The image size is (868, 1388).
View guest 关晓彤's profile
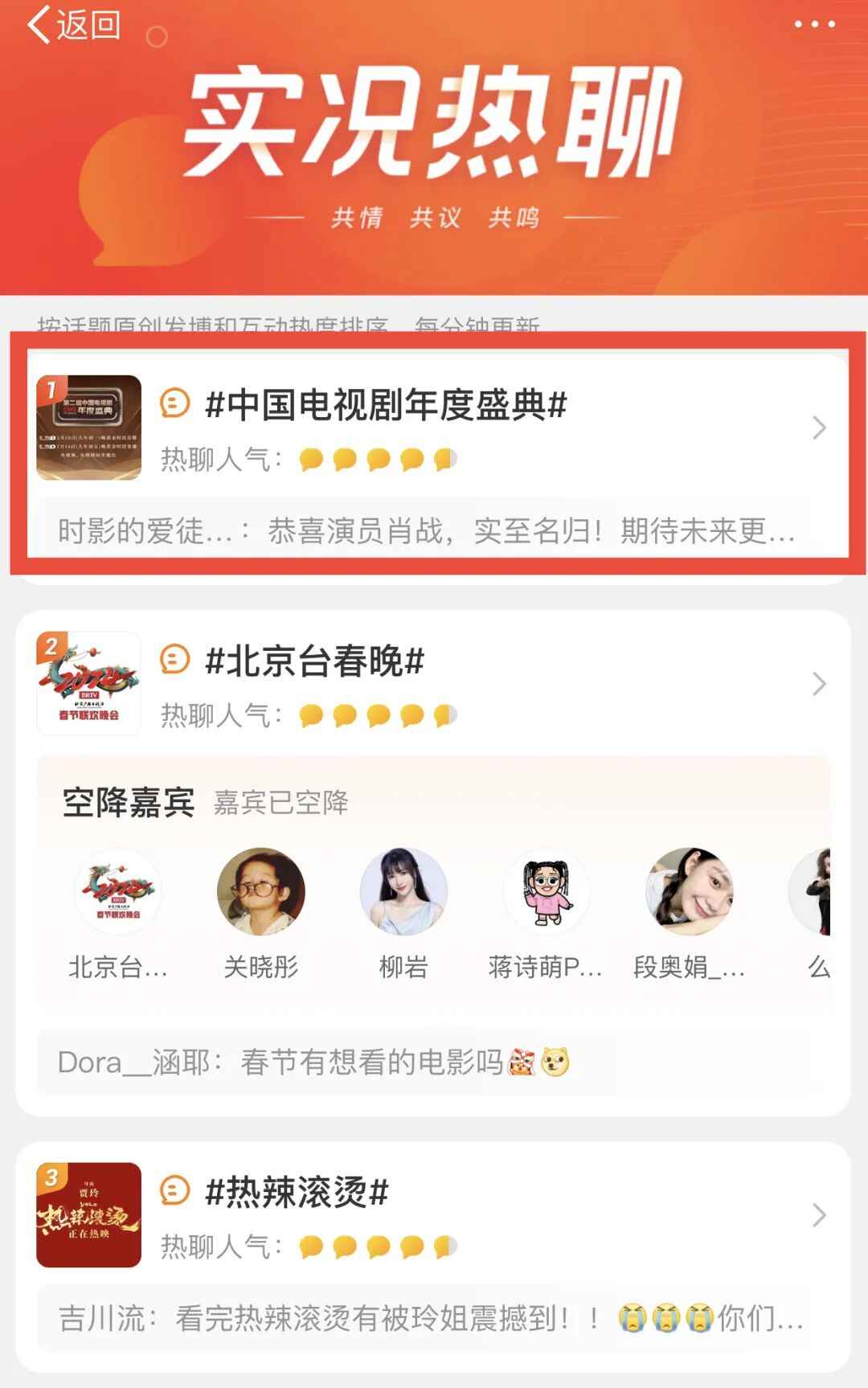[261, 892]
